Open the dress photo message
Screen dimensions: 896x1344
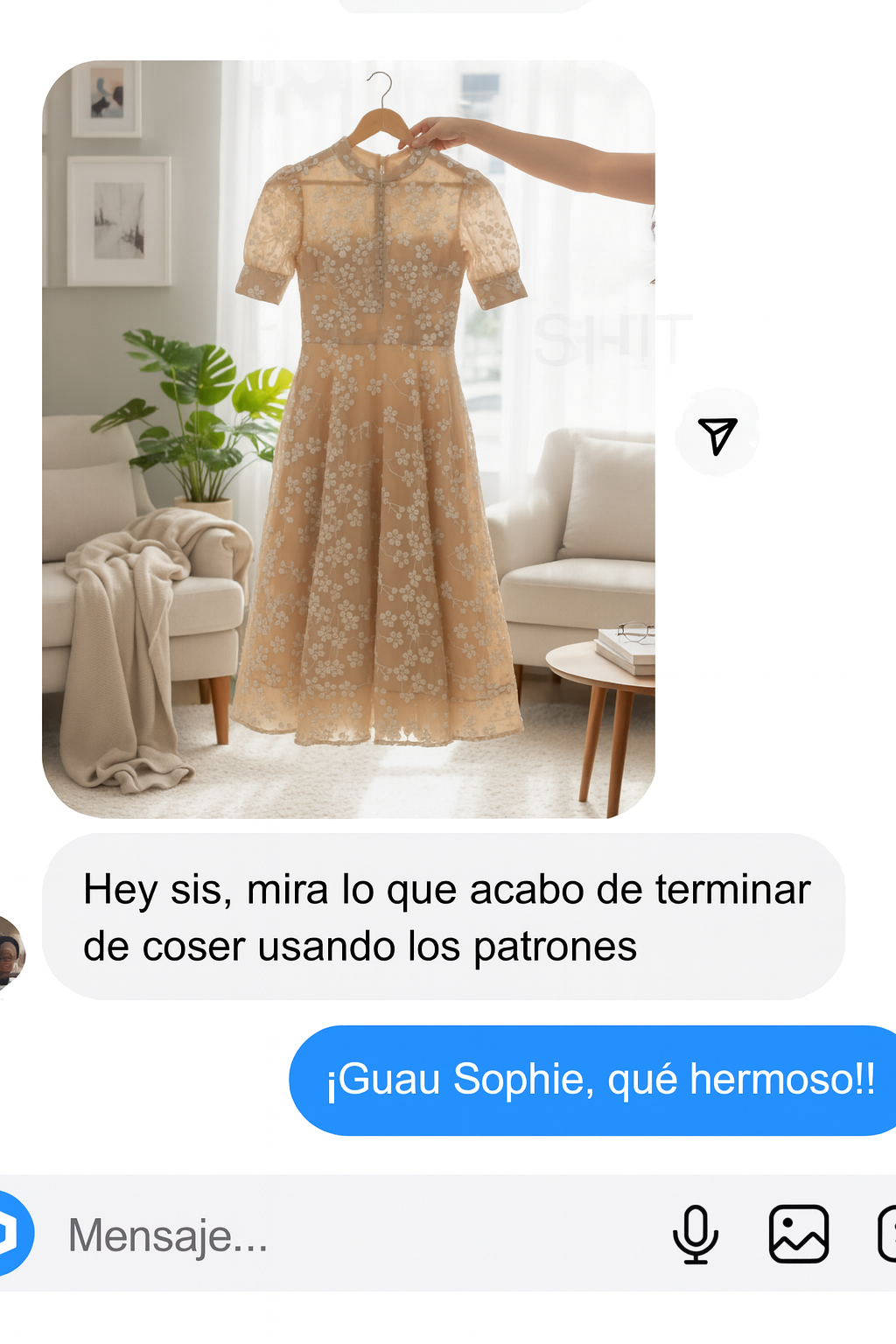tap(348, 439)
